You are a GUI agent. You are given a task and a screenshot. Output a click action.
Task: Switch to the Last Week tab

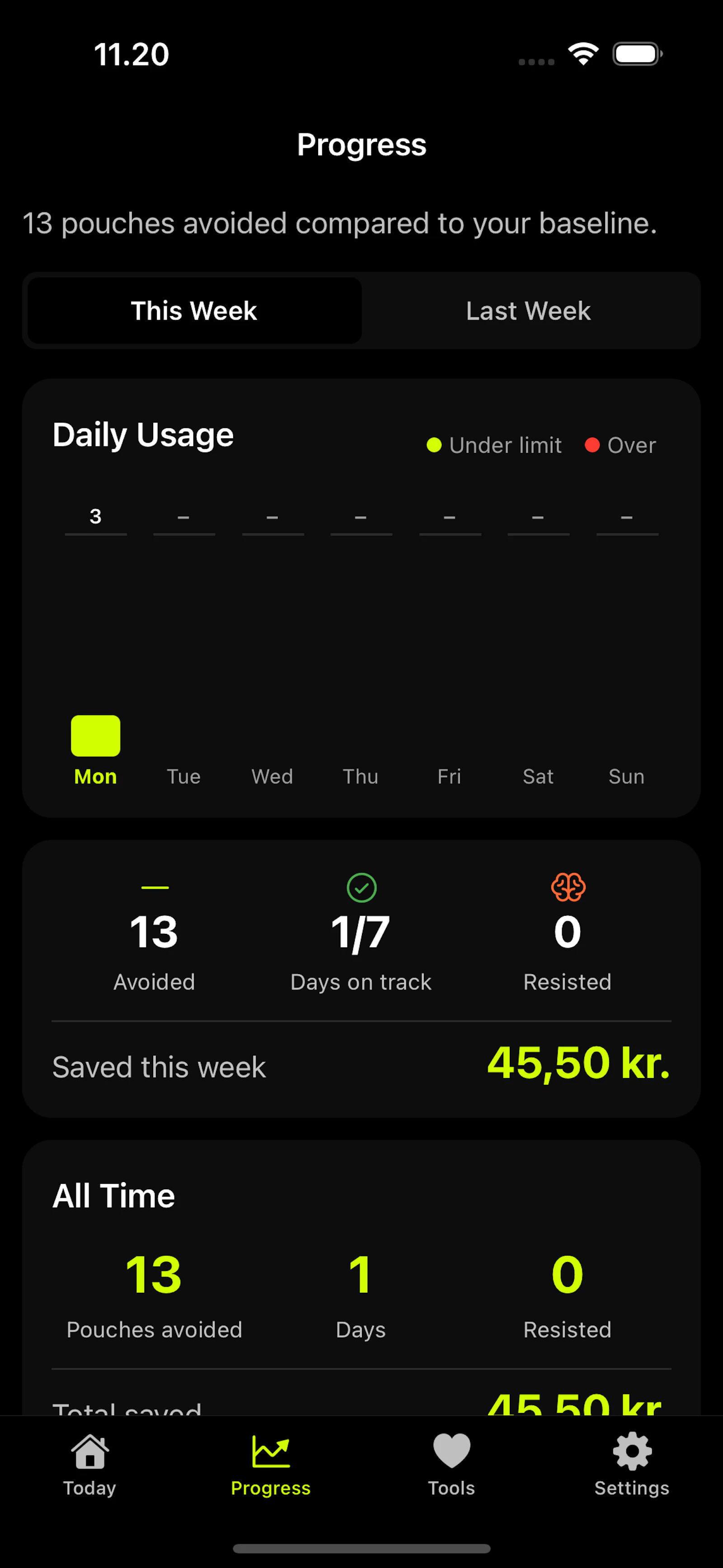pos(528,311)
